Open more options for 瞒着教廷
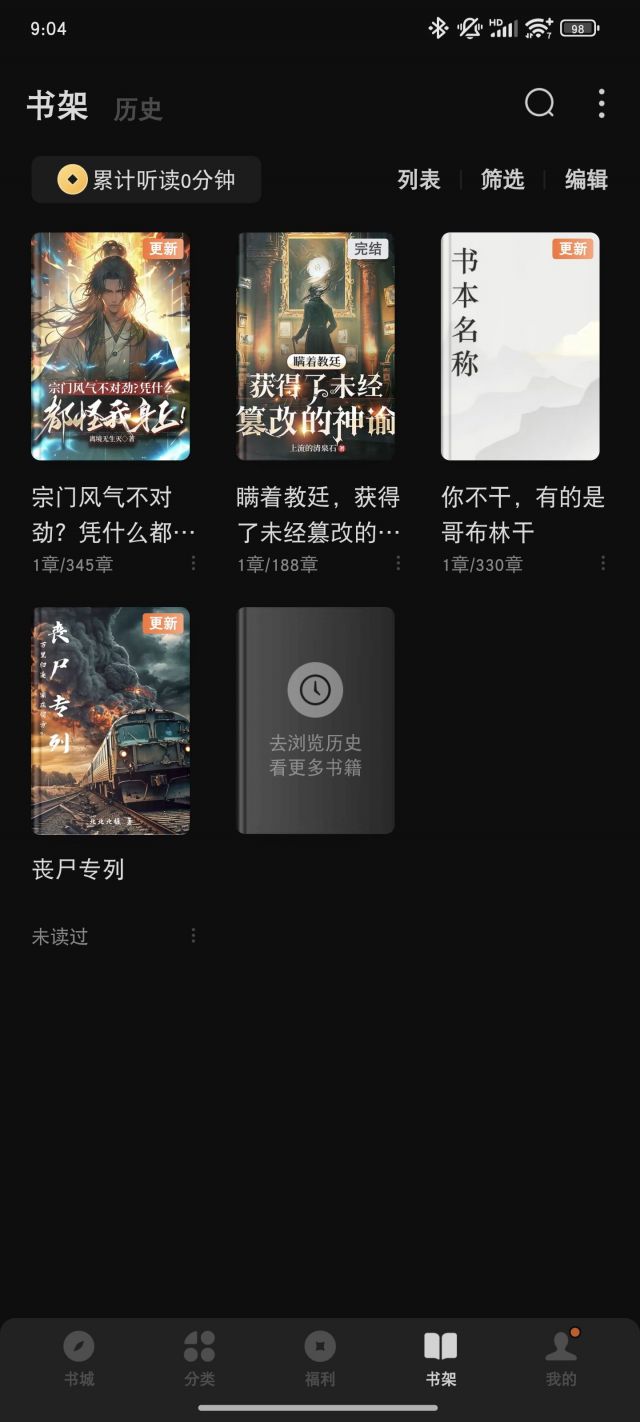The height and width of the screenshot is (1422, 640). pyautogui.click(x=398, y=563)
